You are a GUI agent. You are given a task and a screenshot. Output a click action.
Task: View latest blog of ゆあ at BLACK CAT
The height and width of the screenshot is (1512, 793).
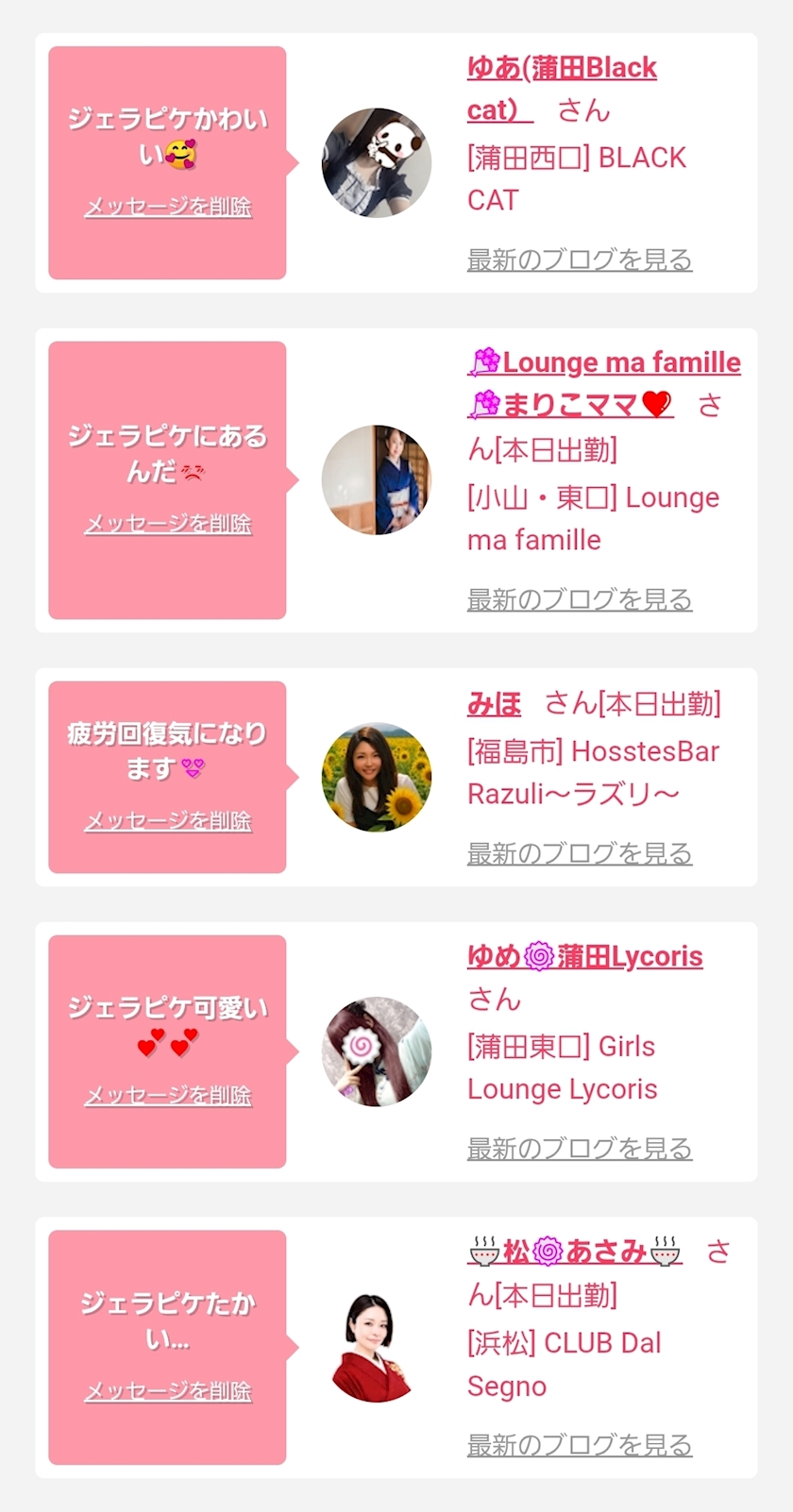(580, 260)
